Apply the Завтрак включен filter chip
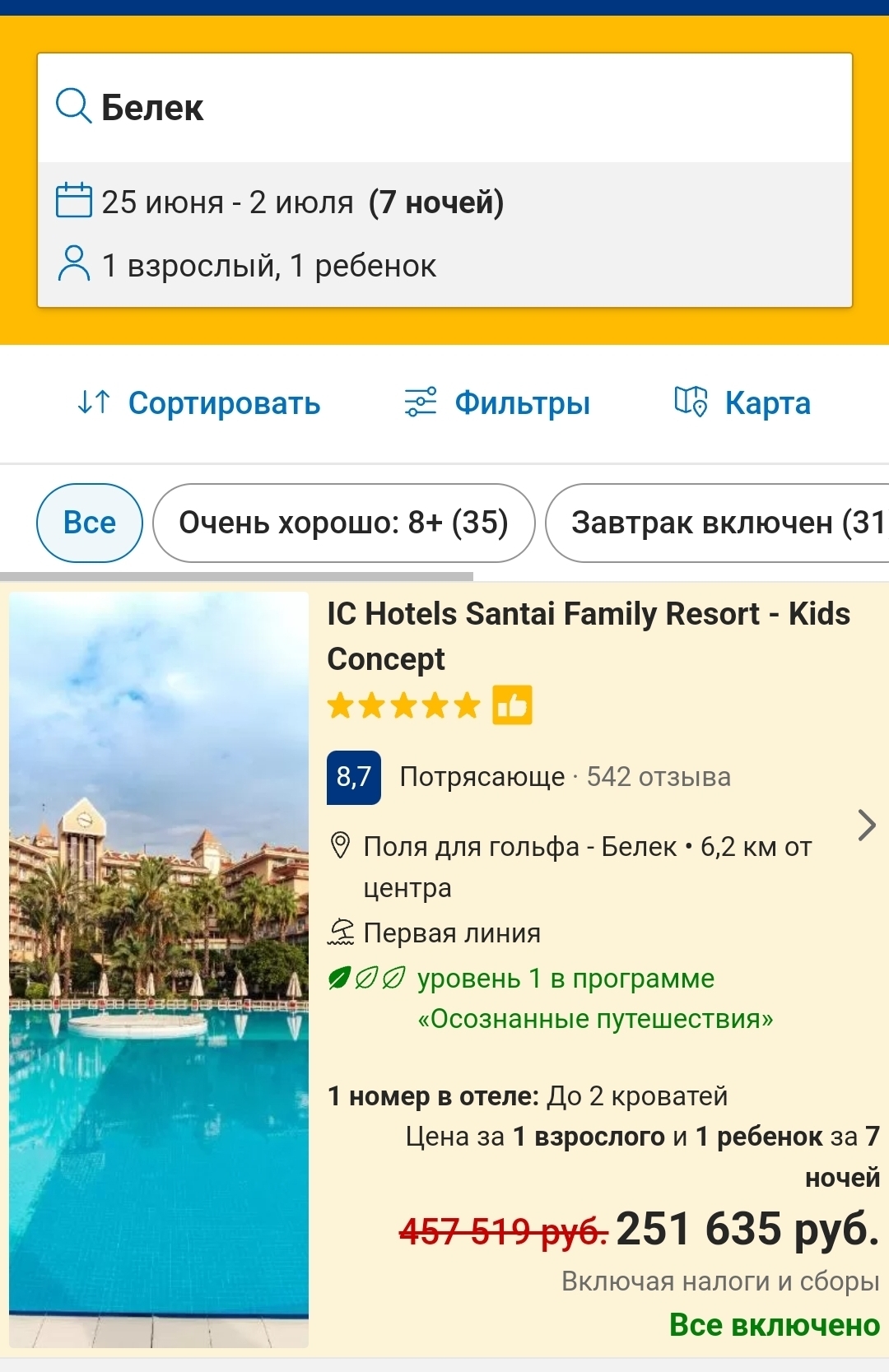The height and width of the screenshot is (1372, 889). tap(717, 523)
